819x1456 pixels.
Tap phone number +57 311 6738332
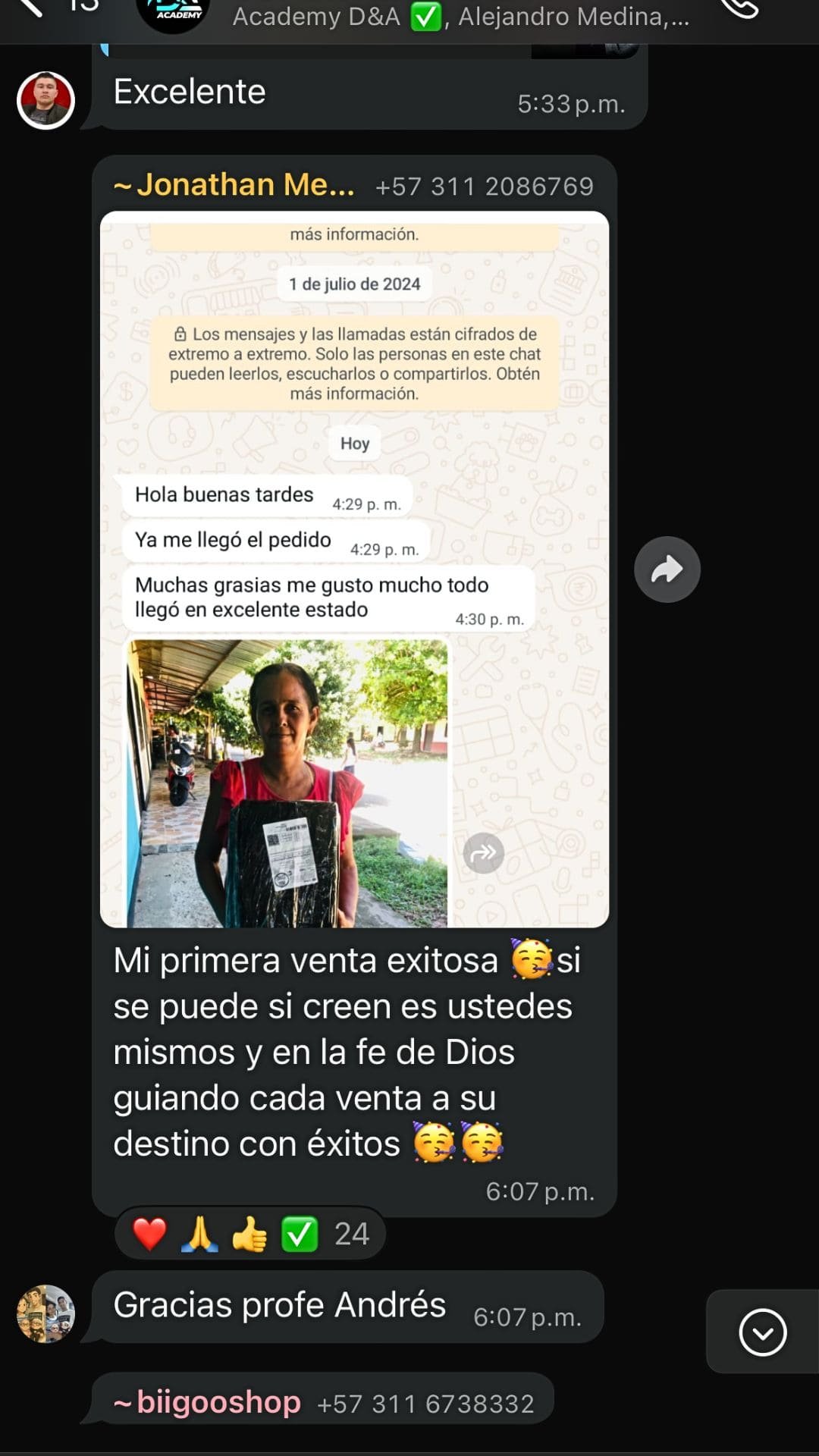coord(425,1402)
